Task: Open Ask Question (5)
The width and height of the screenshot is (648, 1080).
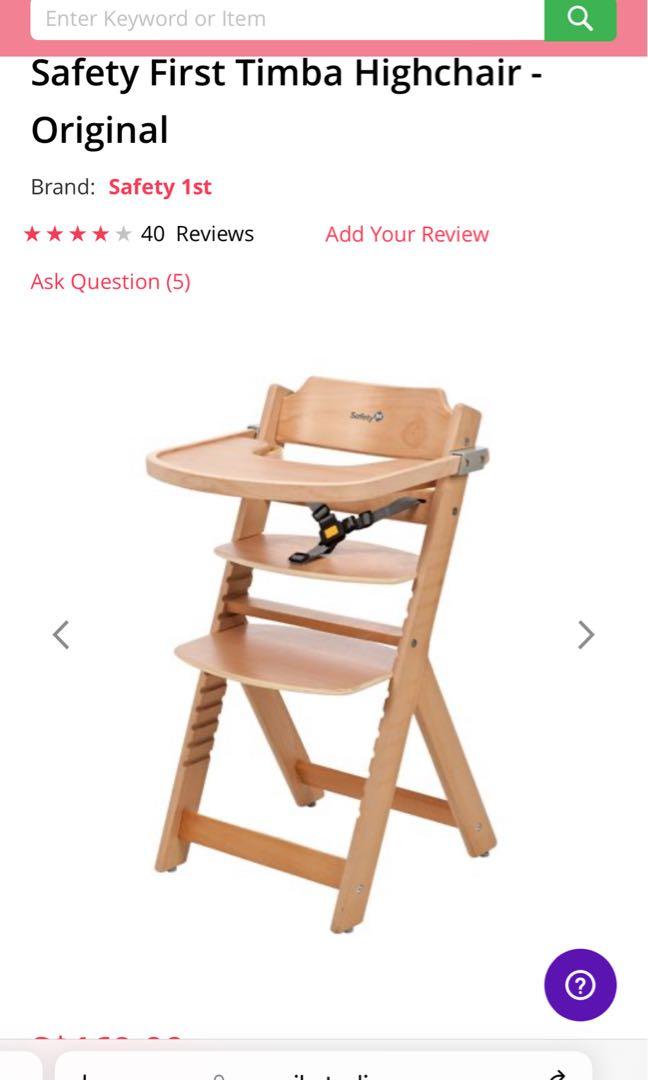Action: [x=110, y=282]
